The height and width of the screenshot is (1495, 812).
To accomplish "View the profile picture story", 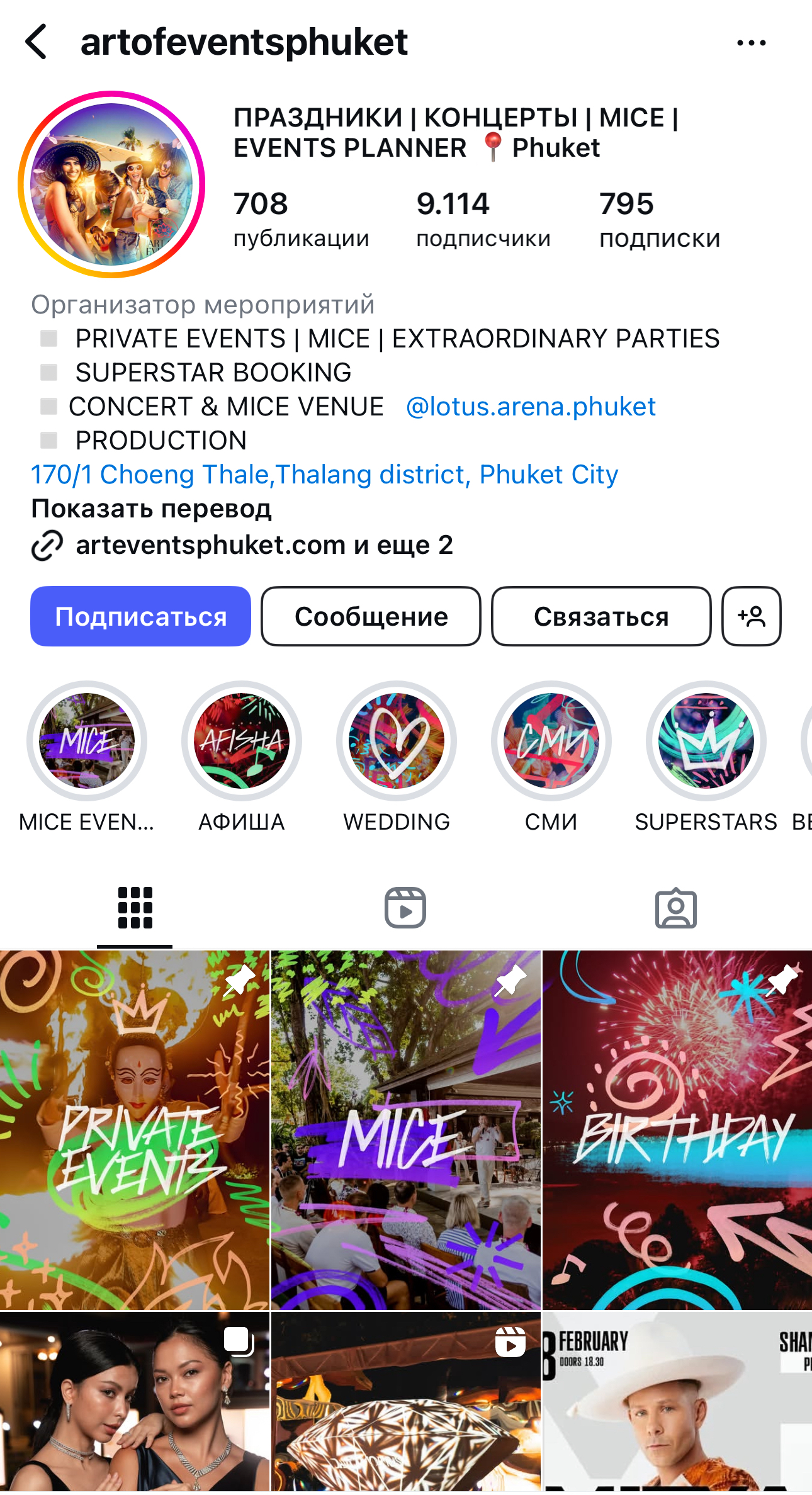I will pyautogui.click(x=111, y=184).
